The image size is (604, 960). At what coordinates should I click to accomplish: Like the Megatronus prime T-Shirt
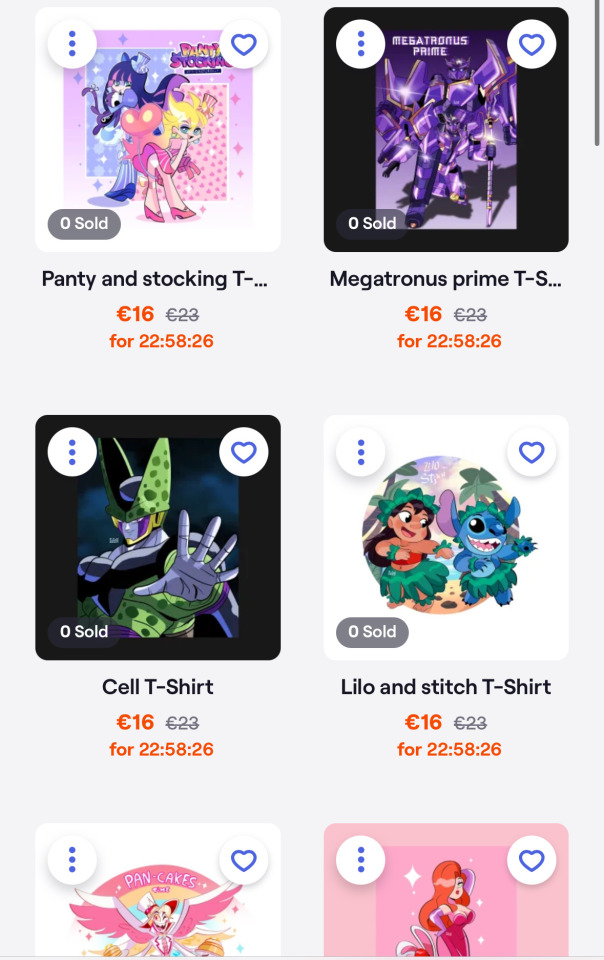click(x=532, y=44)
